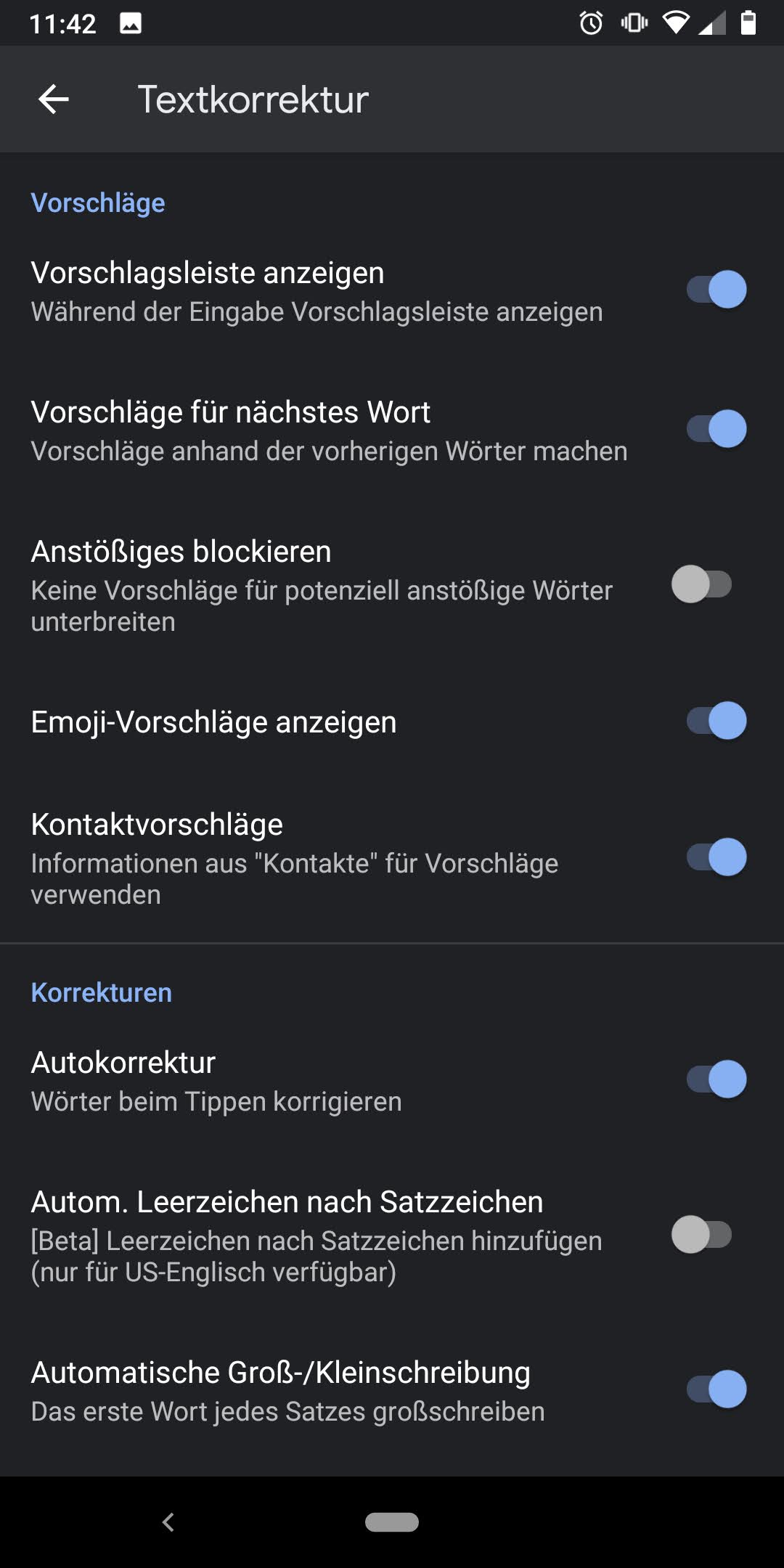The height and width of the screenshot is (1568, 784).
Task: Turn off Emoji-Vorschläge anzeigen
Action: pos(716,721)
